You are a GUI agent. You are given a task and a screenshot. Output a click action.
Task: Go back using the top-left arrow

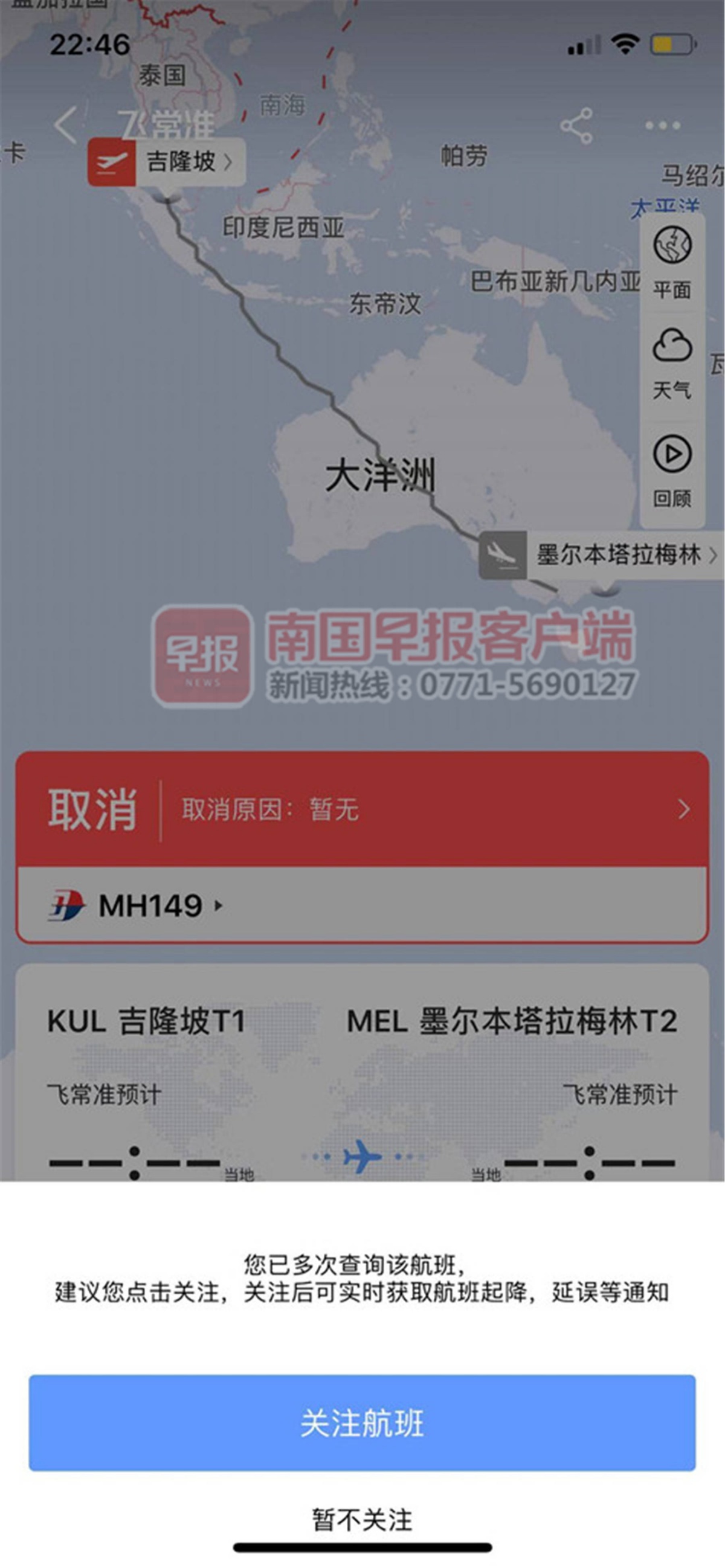pos(66,126)
